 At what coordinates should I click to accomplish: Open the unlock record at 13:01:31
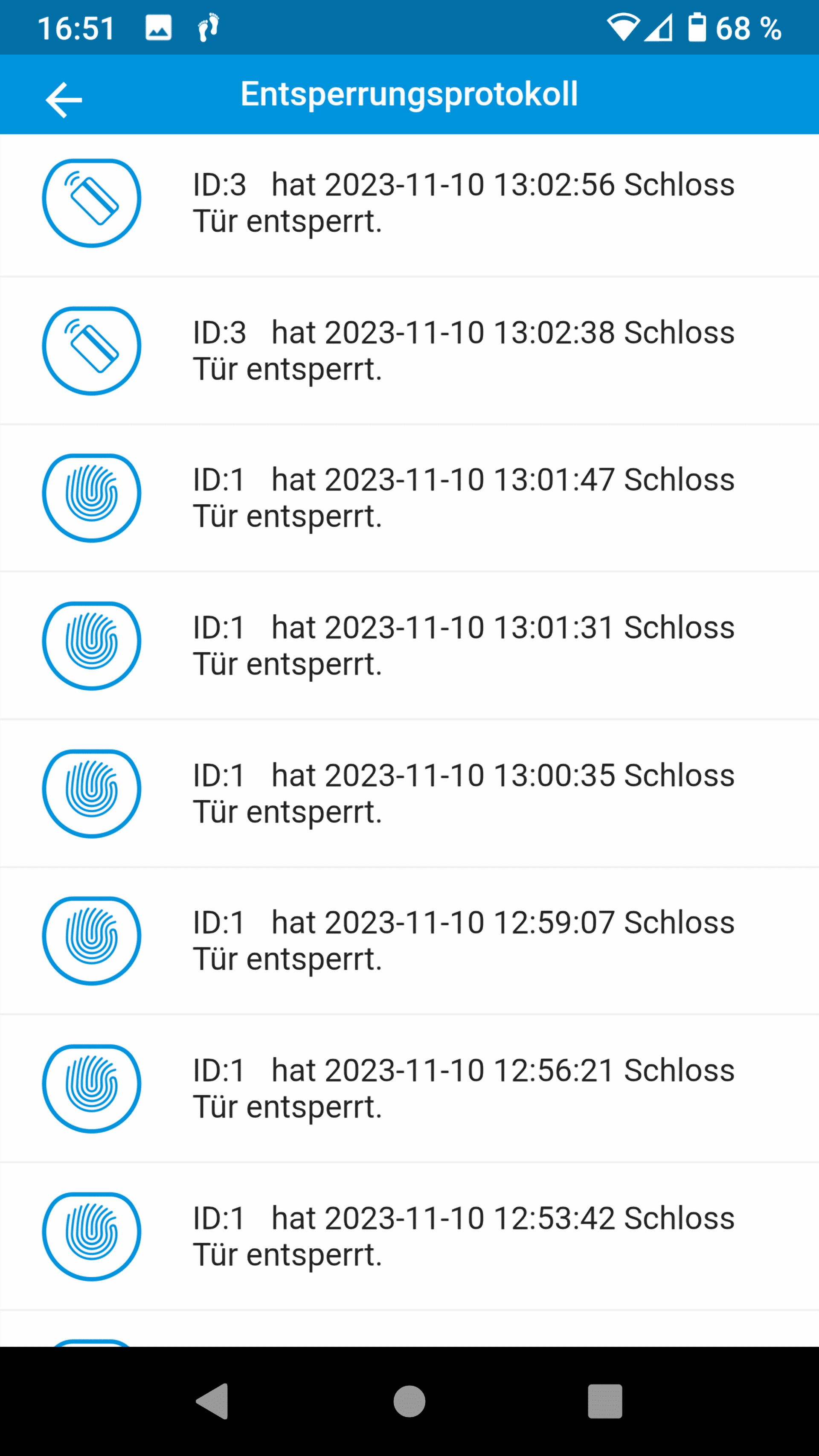(409, 645)
